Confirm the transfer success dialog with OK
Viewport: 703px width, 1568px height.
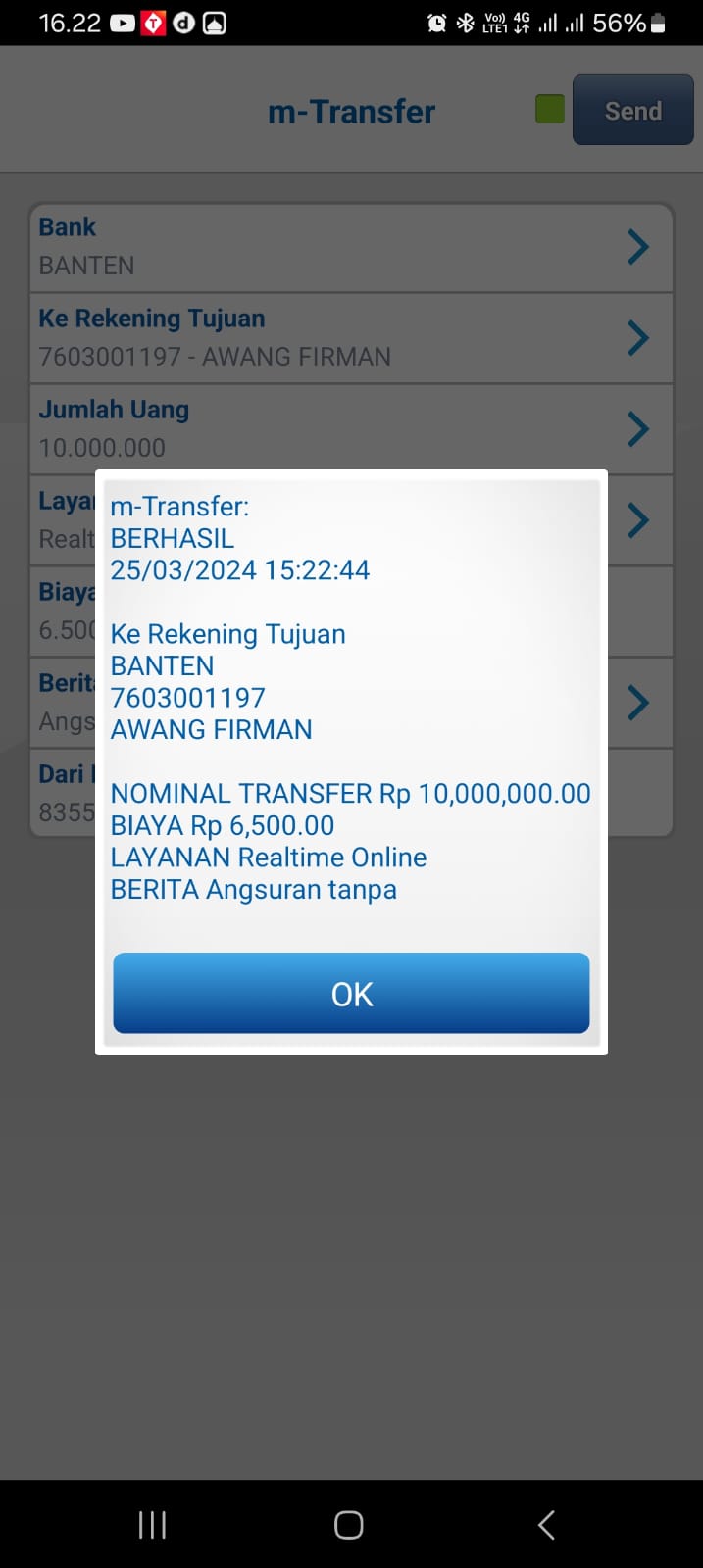pos(351,993)
